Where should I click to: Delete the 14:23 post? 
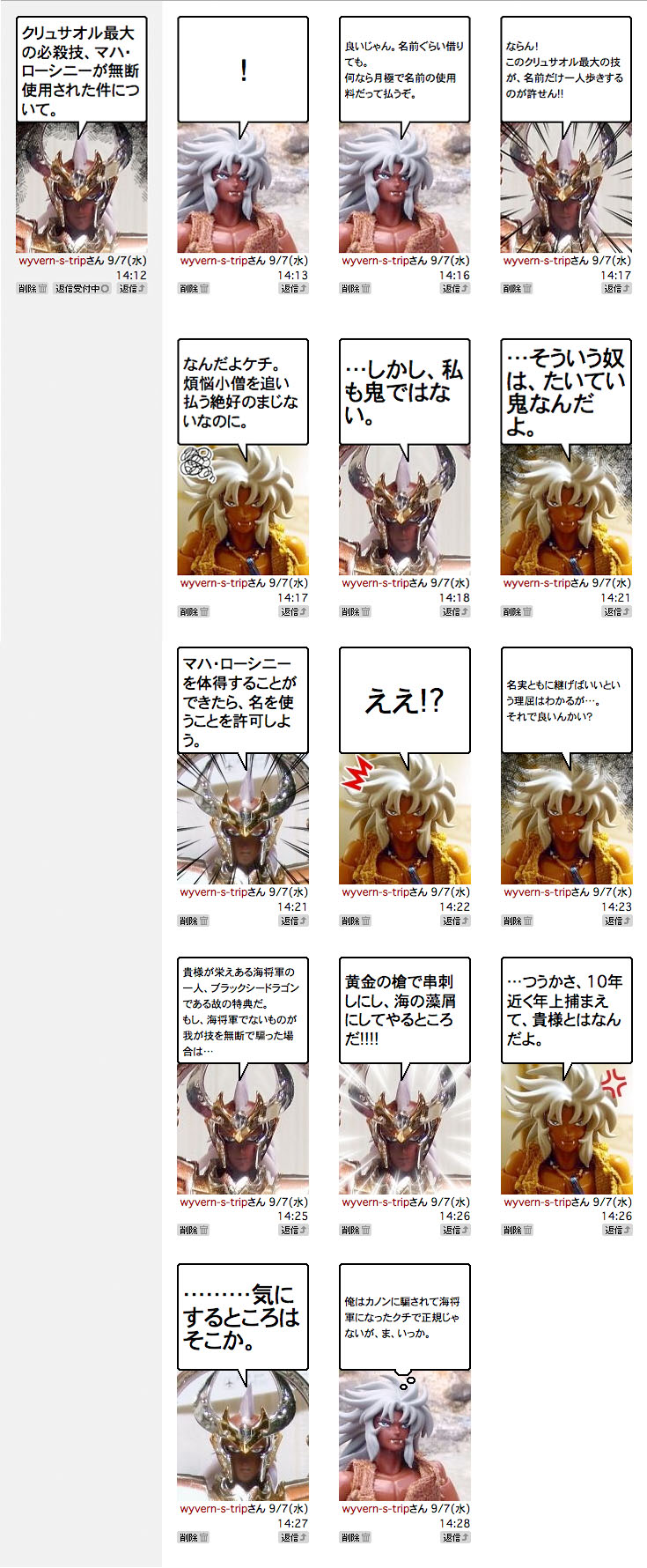(x=517, y=921)
